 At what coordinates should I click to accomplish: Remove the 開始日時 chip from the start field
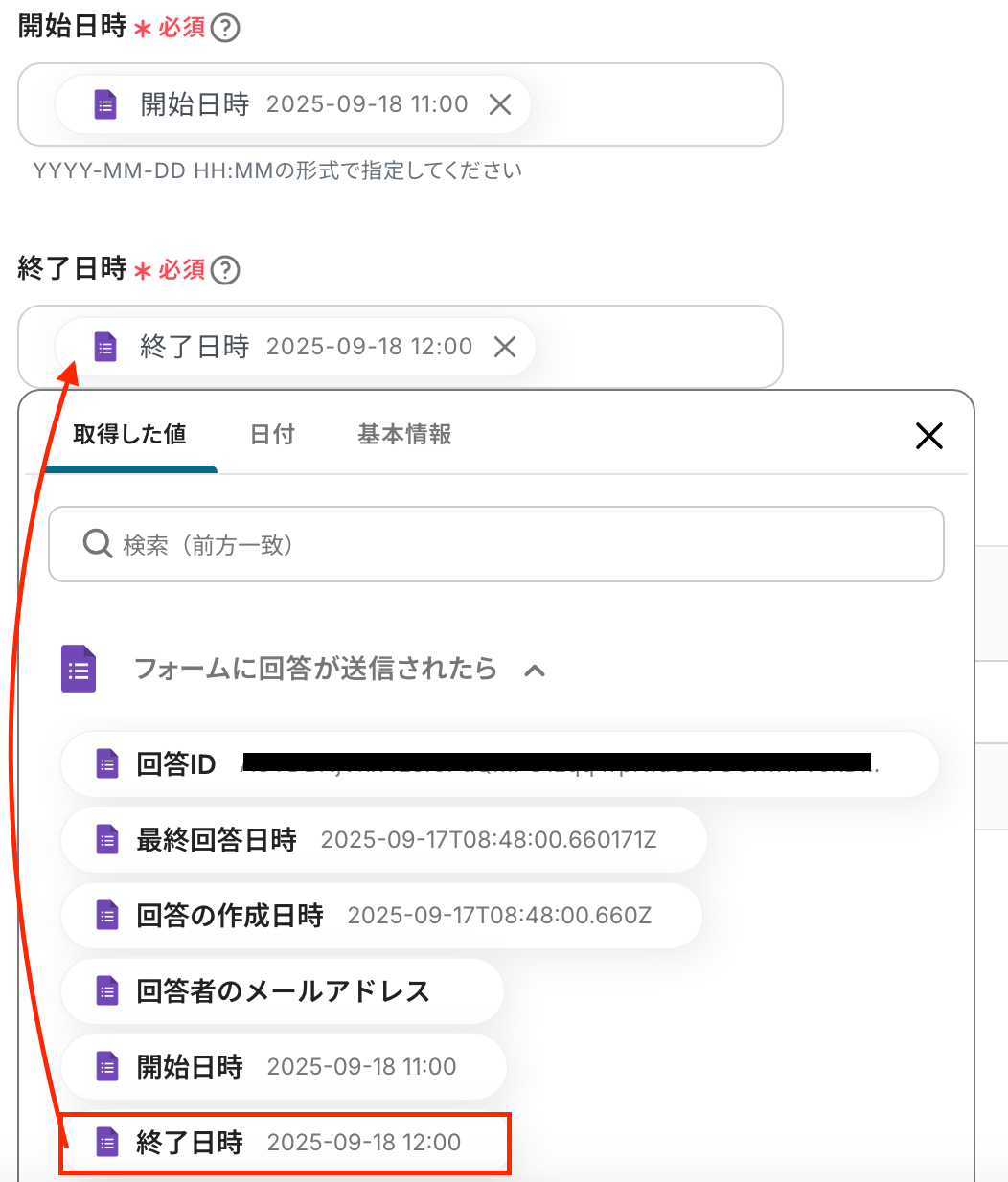tap(500, 104)
